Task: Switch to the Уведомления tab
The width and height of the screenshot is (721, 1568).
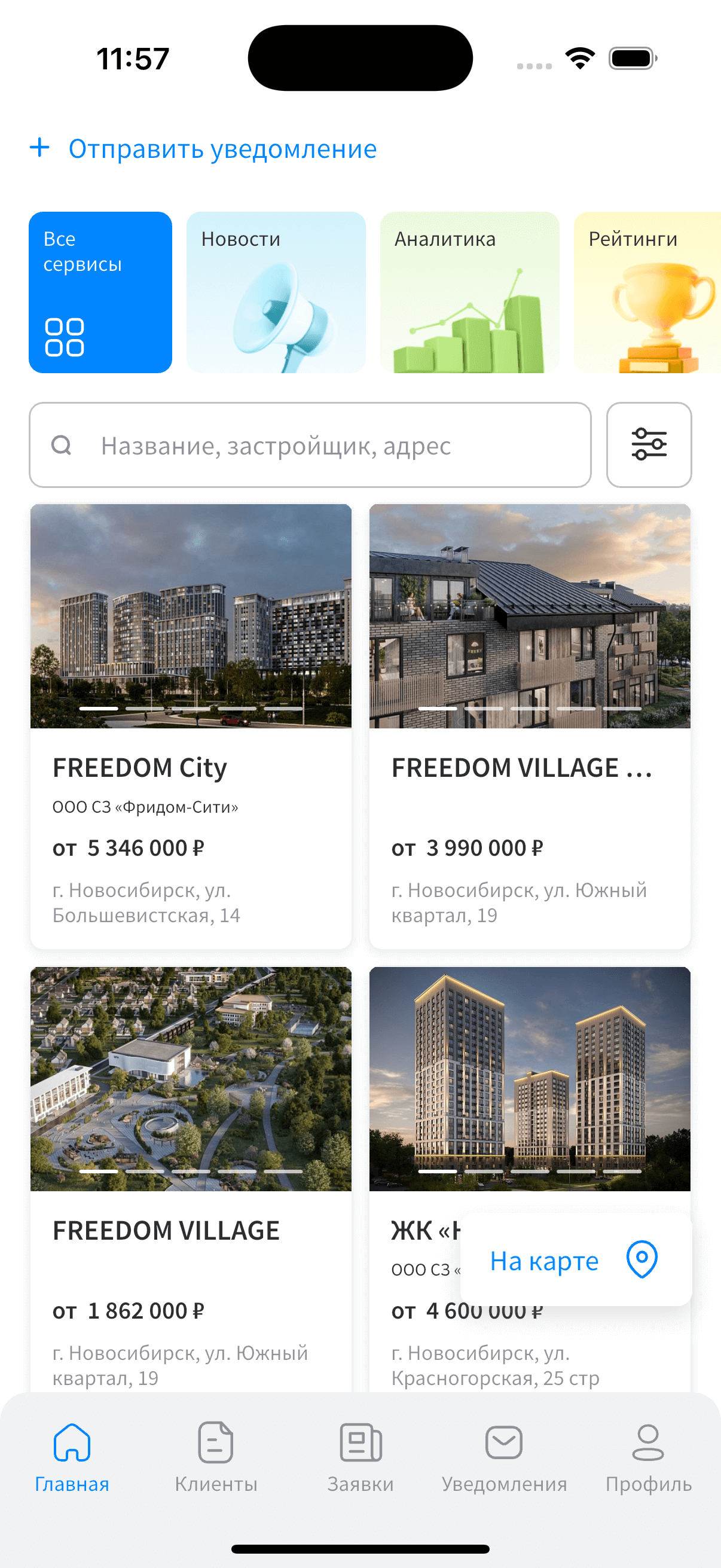Action: 504,1457
